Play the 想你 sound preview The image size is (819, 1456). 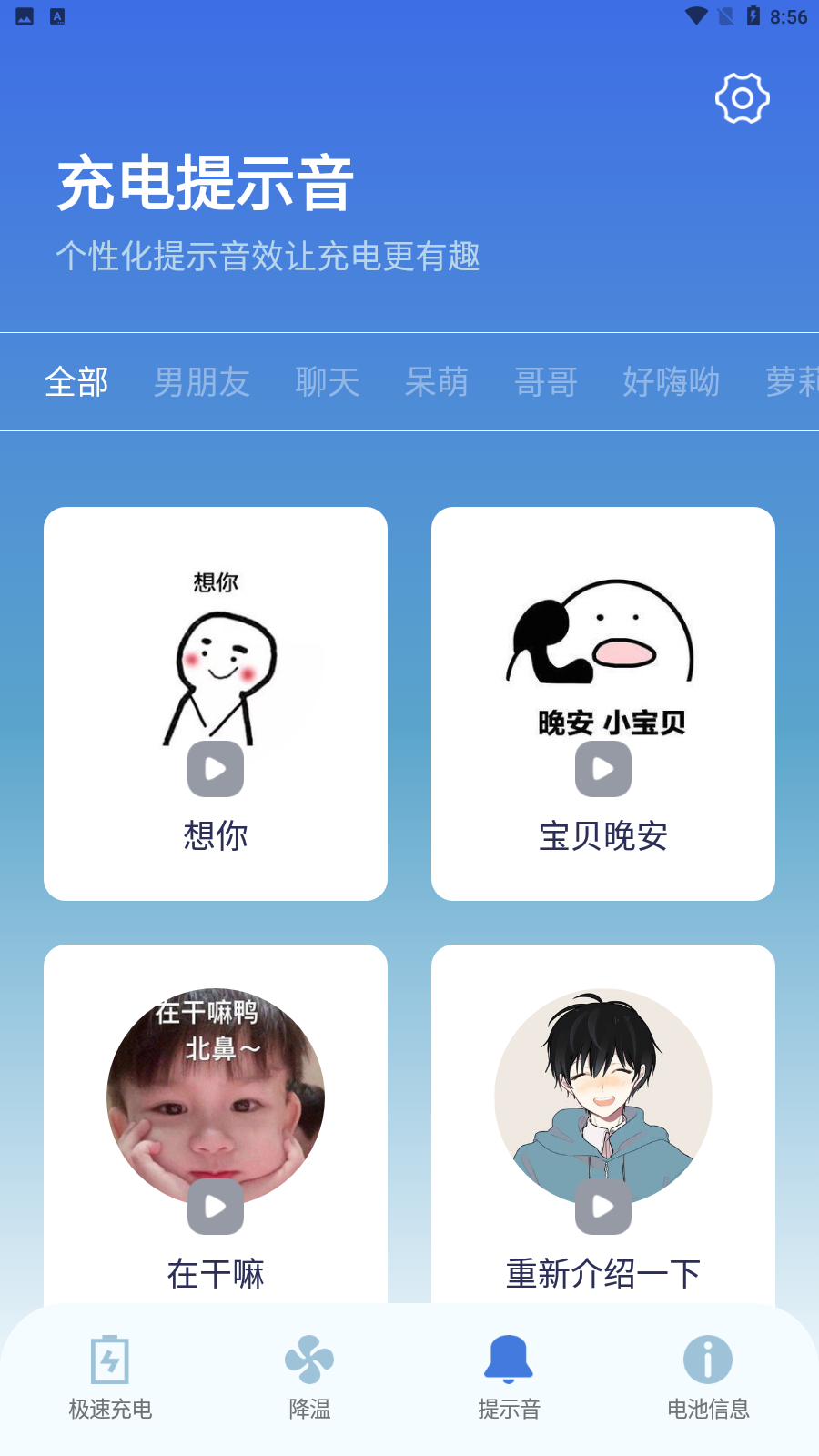point(216,769)
